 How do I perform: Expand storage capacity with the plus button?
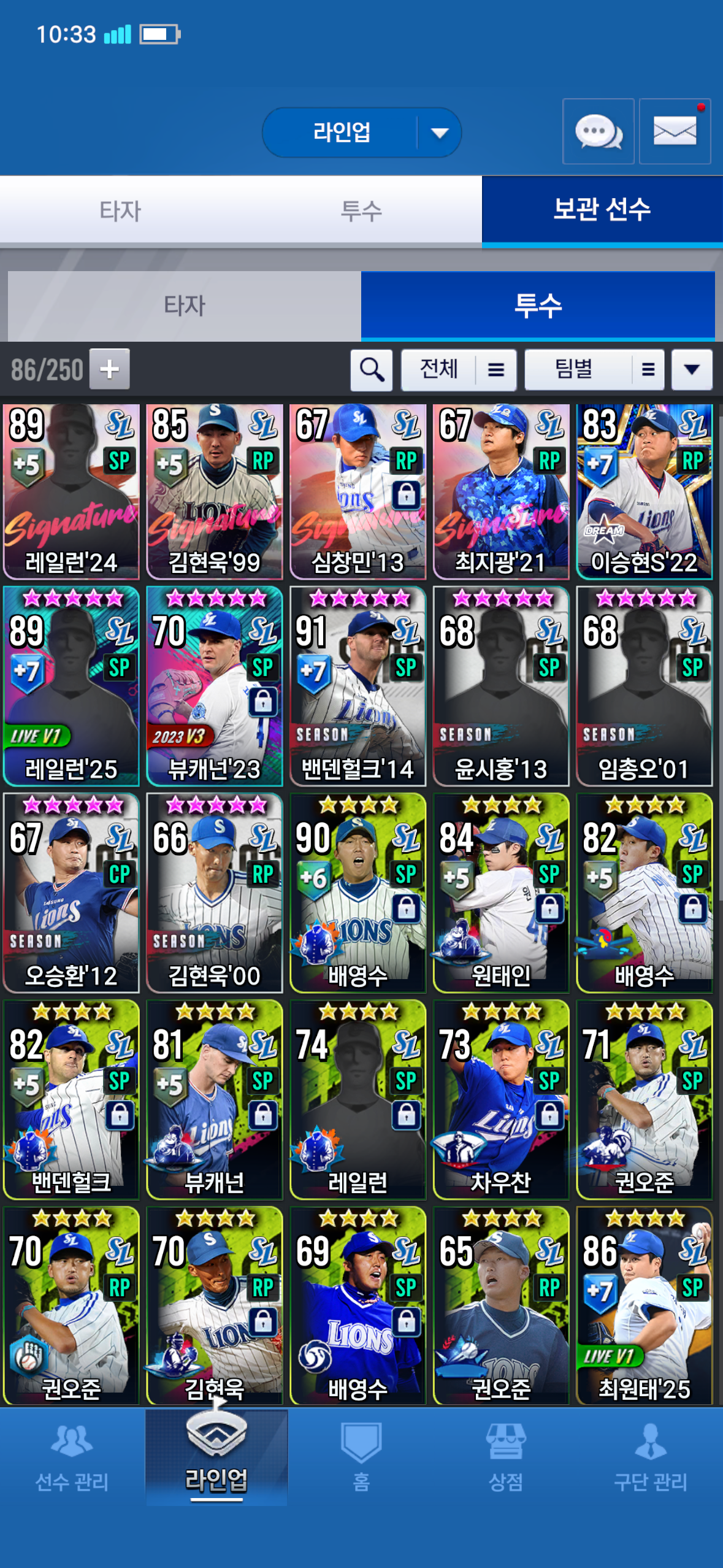point(110,369)
